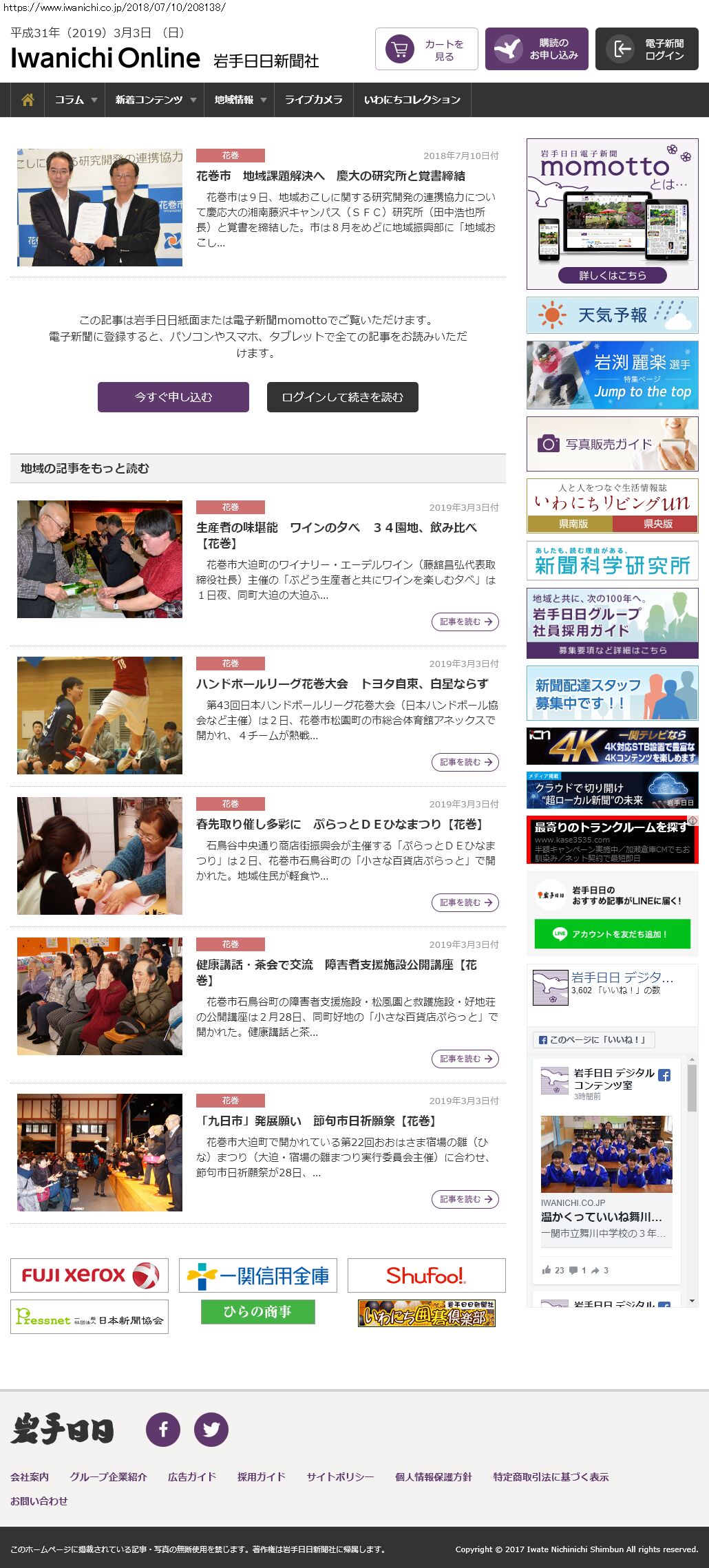This screenshot has width=709, height=1568.
Task: Open 会社案内 footer link
Action: pos(30,1476)
